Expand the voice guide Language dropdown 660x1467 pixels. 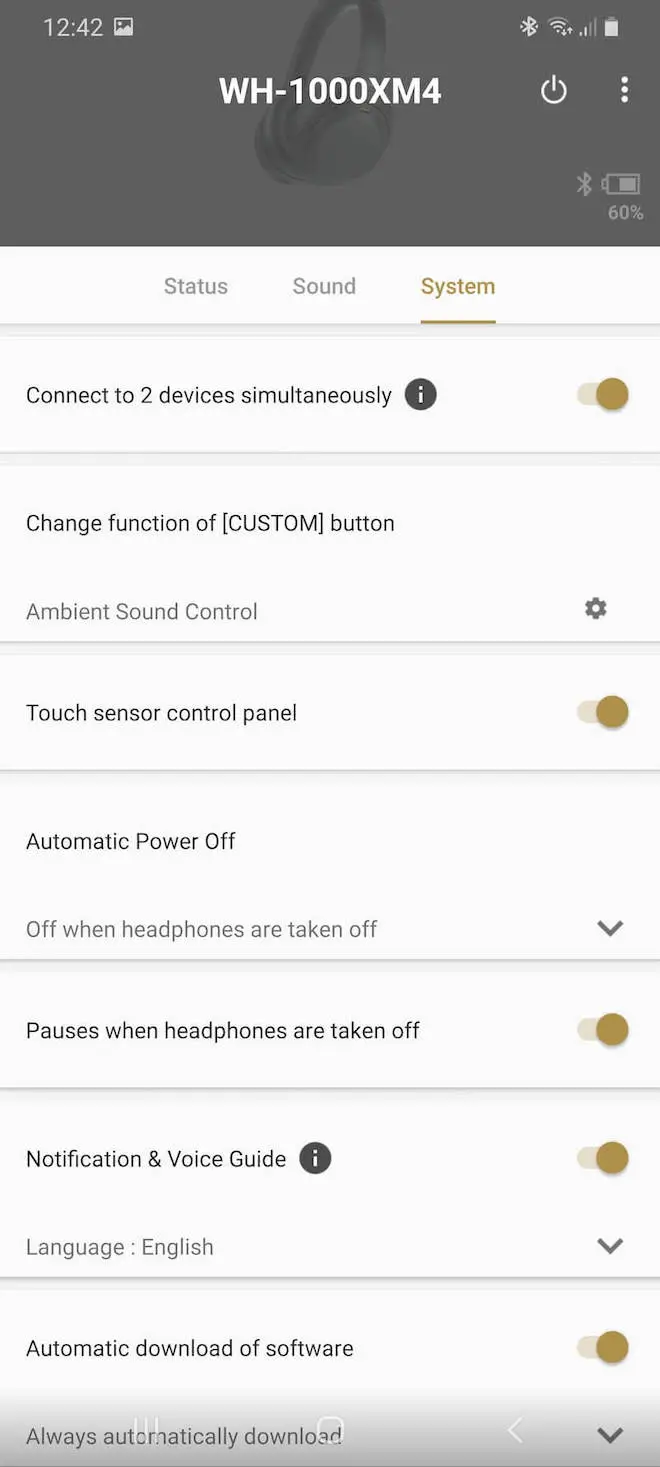(610, 1246)
